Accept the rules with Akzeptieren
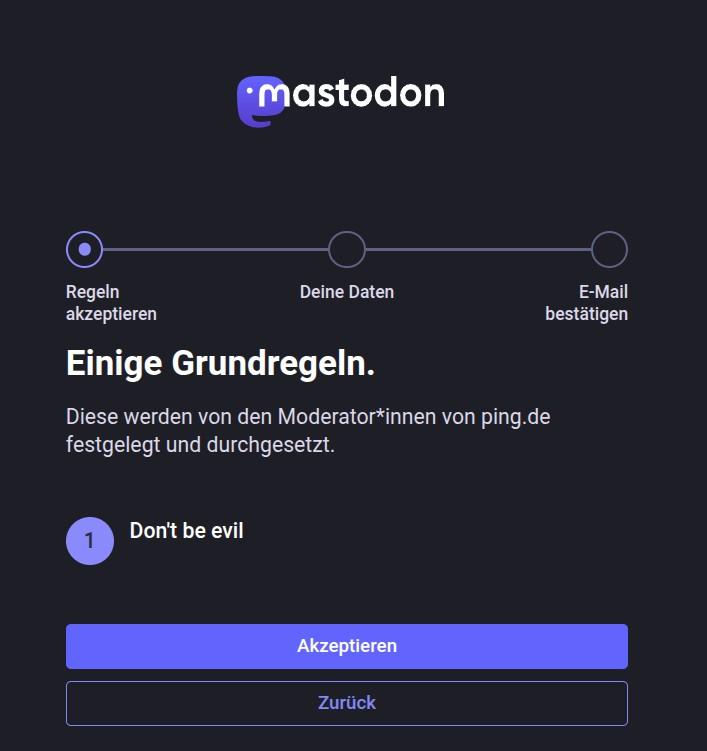Viewport: 707px width, 751px height. pos(346,646)
